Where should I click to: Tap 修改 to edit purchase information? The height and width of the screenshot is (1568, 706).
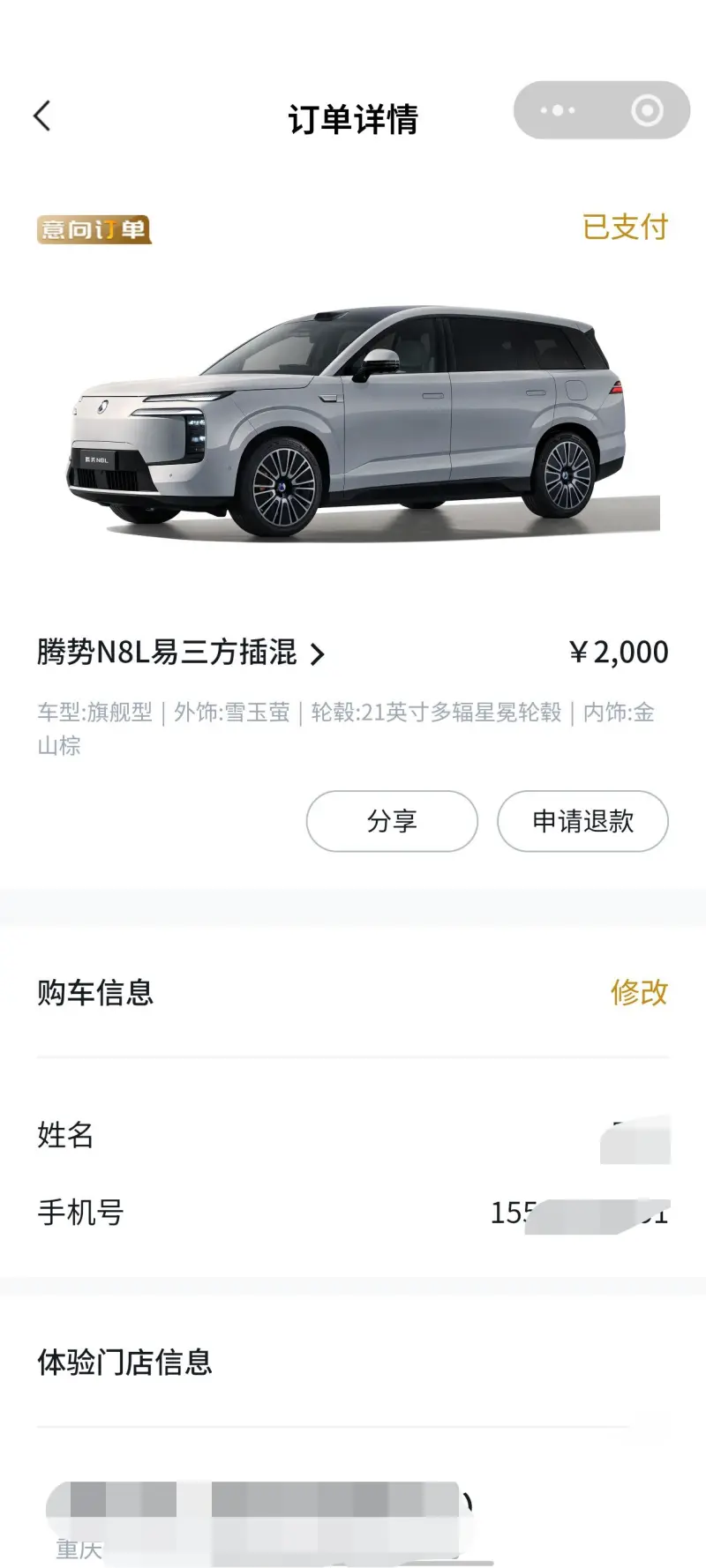pyautogui.click(x=639, y=993)
